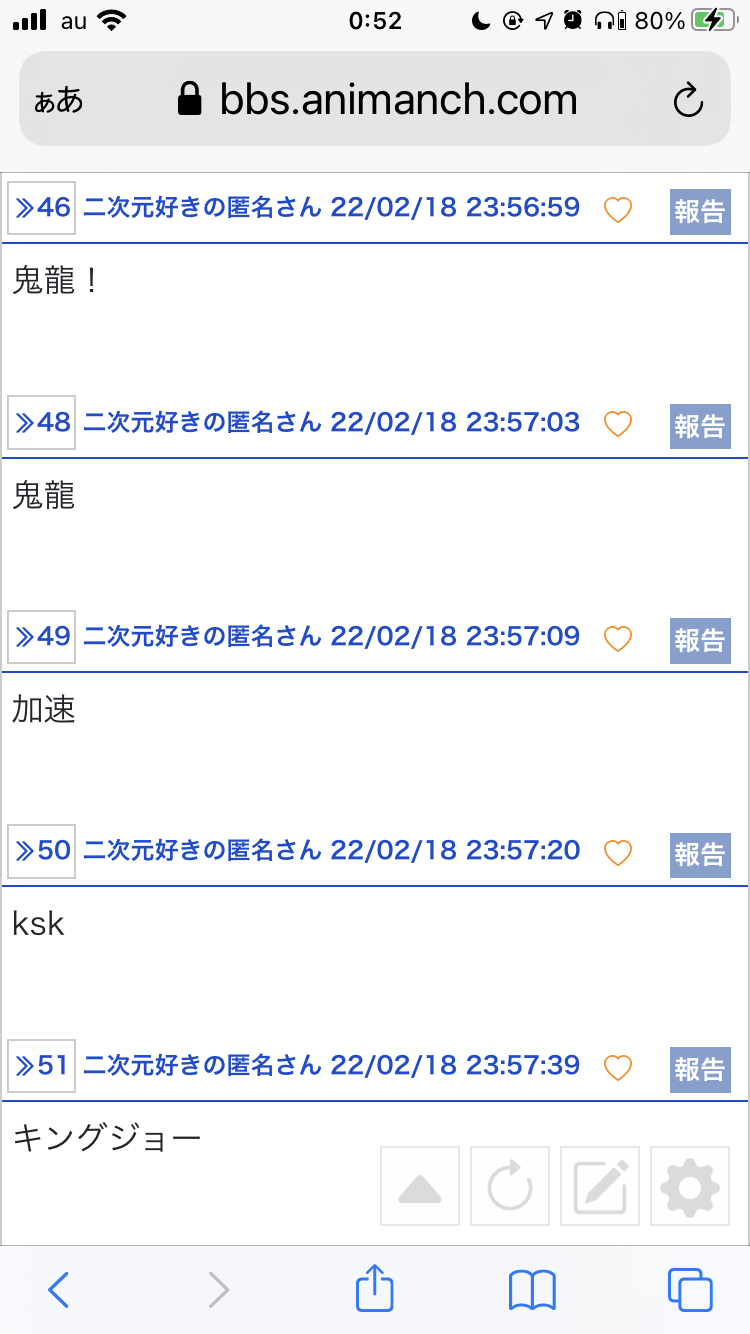
Task: Tap the reply number 49 link
Action: (42, 637)
